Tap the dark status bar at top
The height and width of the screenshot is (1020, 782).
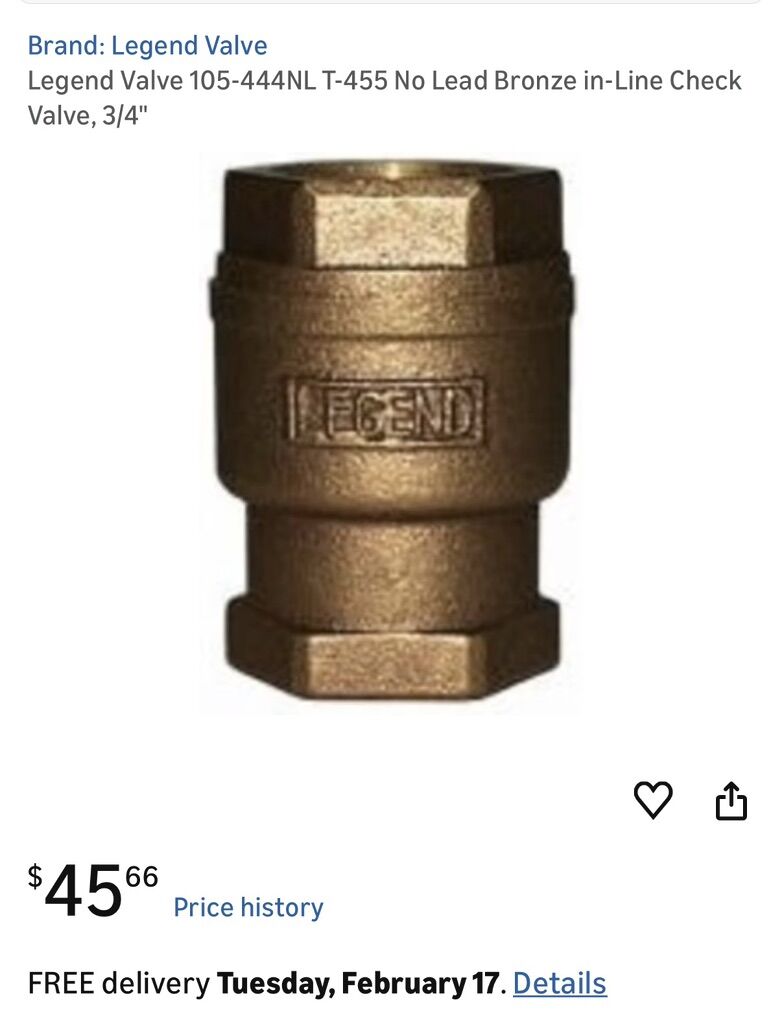(x=391, y=8)
